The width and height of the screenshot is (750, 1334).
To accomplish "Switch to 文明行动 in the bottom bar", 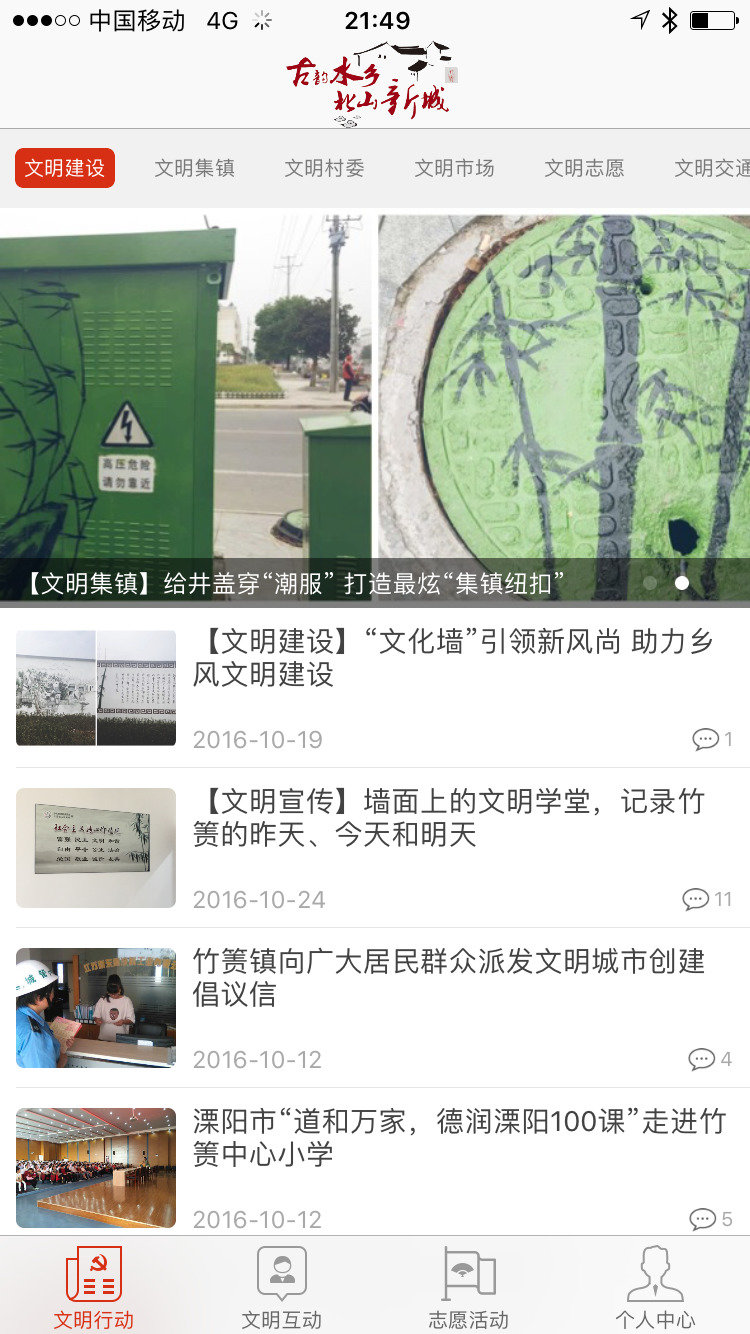I will 94,1286.
